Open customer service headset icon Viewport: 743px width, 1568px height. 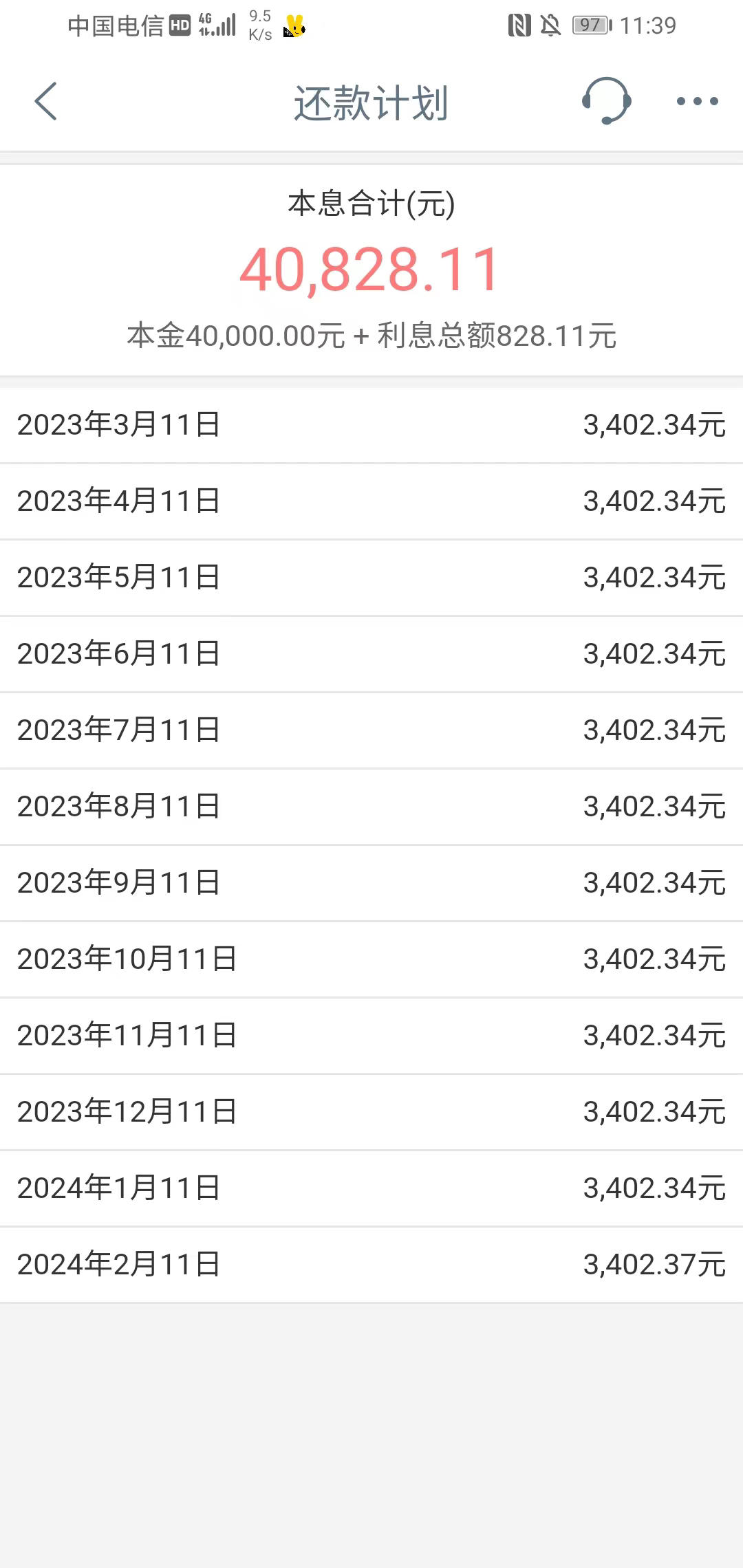606,100
